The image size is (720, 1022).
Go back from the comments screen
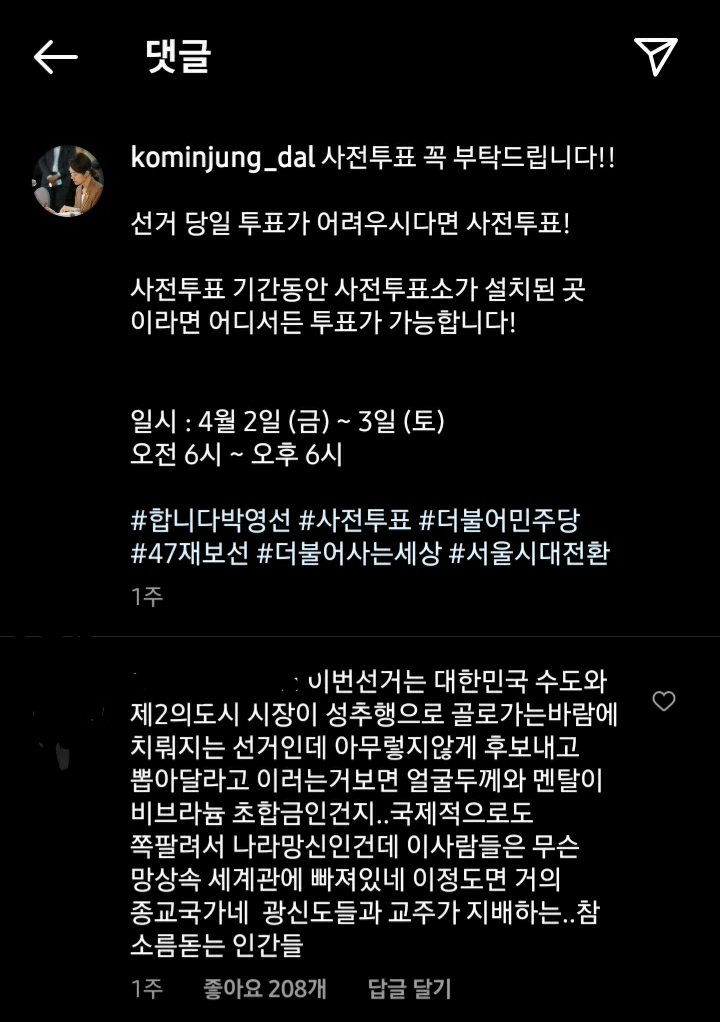[55, 57]
